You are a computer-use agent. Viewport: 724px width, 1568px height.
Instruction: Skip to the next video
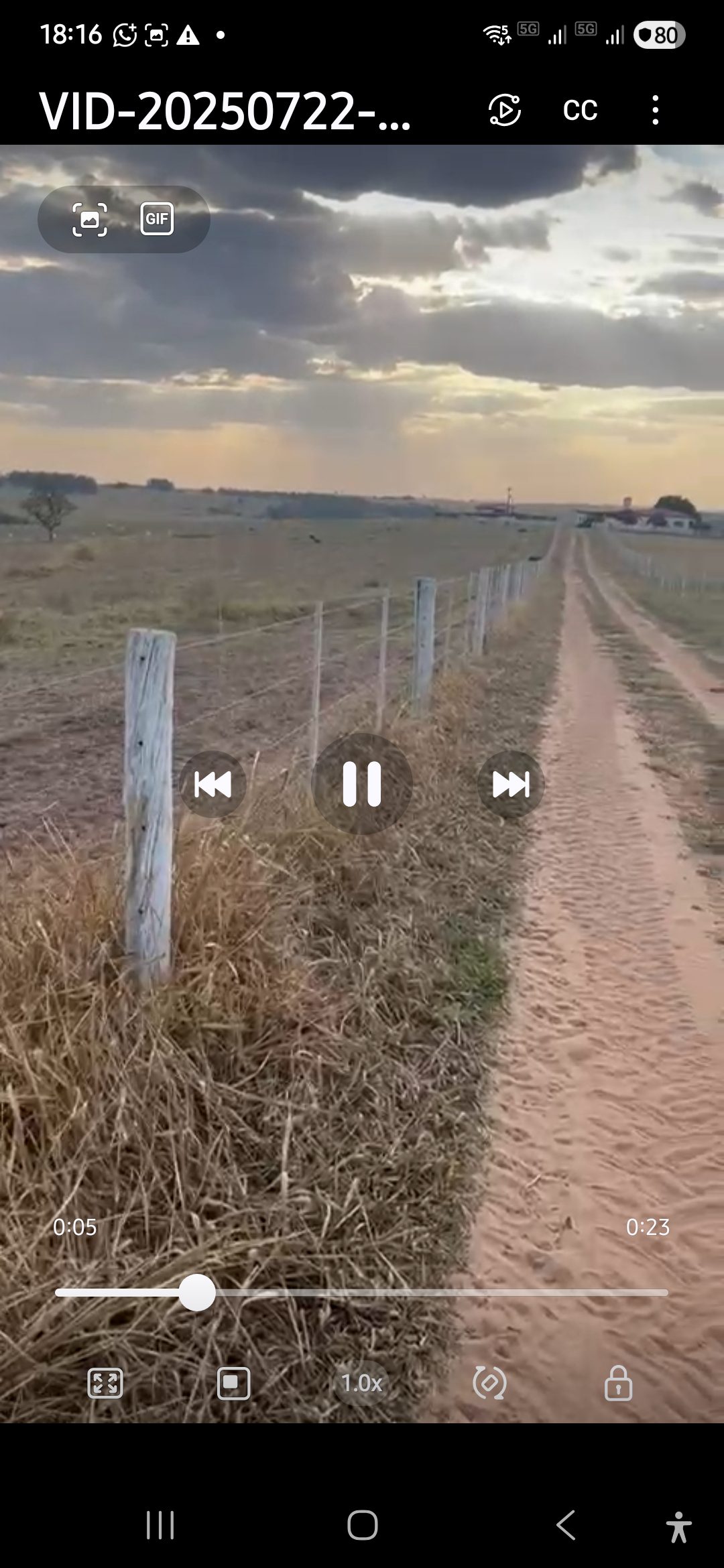point(511,784)
